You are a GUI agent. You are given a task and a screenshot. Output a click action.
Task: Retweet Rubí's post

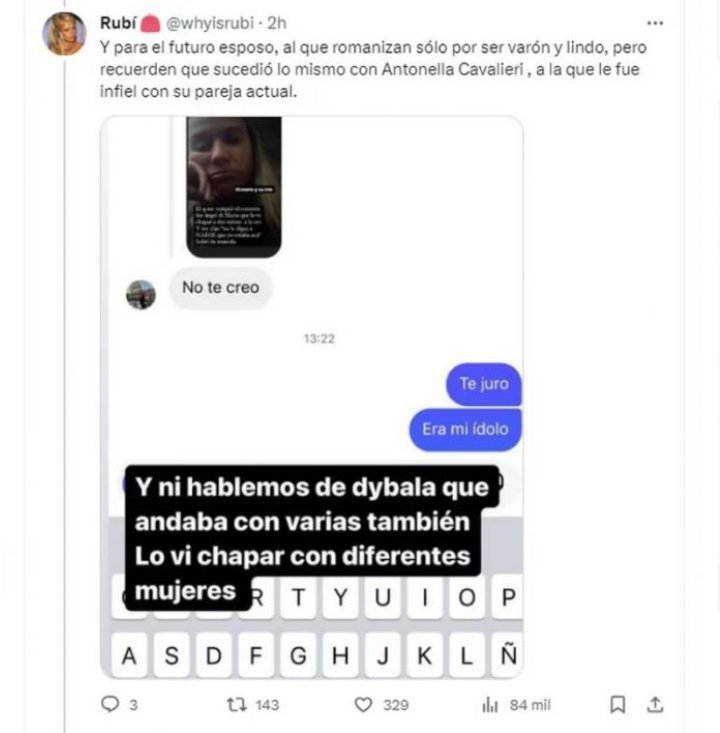pos(238,705)
